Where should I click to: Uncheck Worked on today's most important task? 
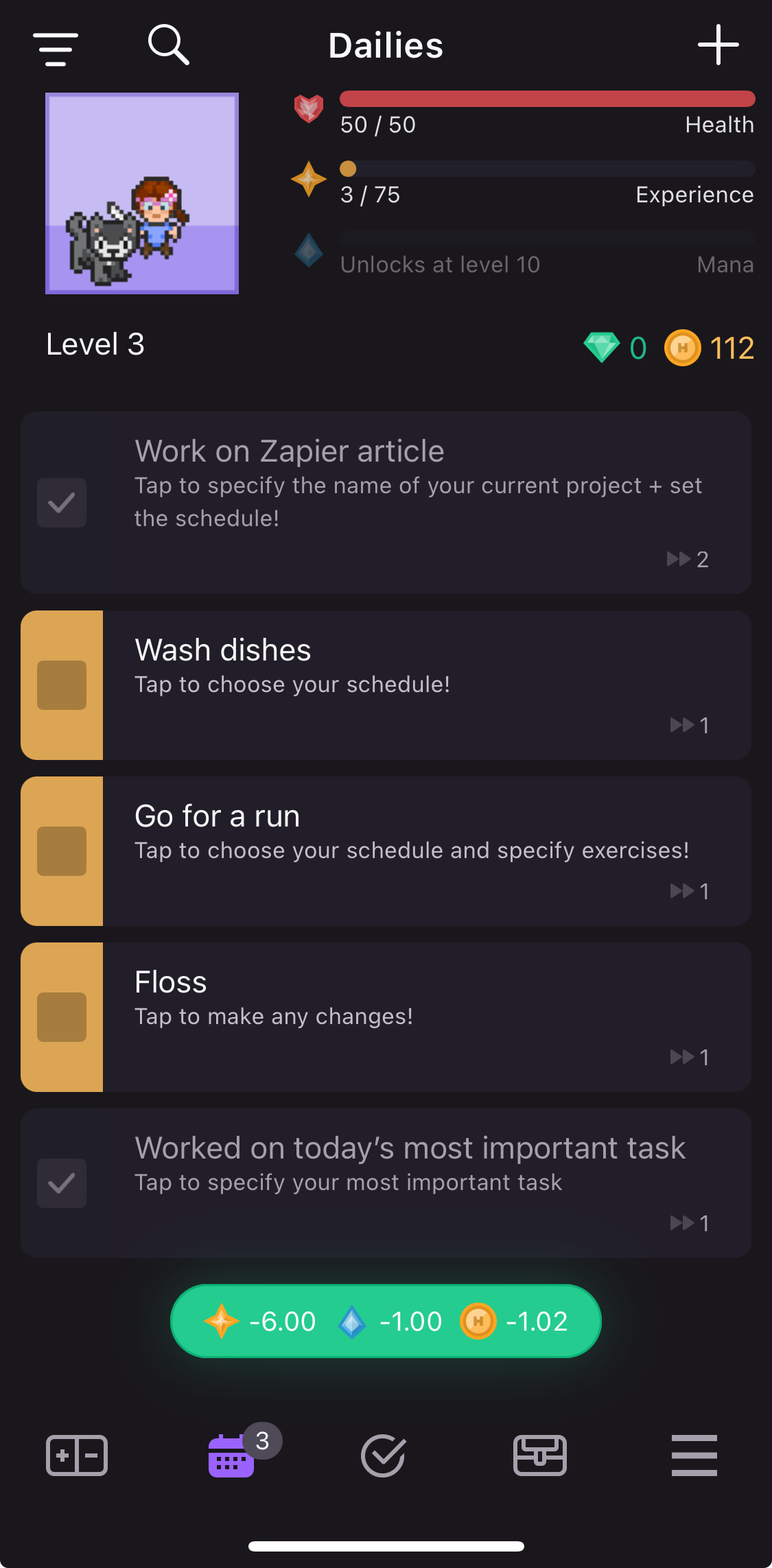[62, 1183]
